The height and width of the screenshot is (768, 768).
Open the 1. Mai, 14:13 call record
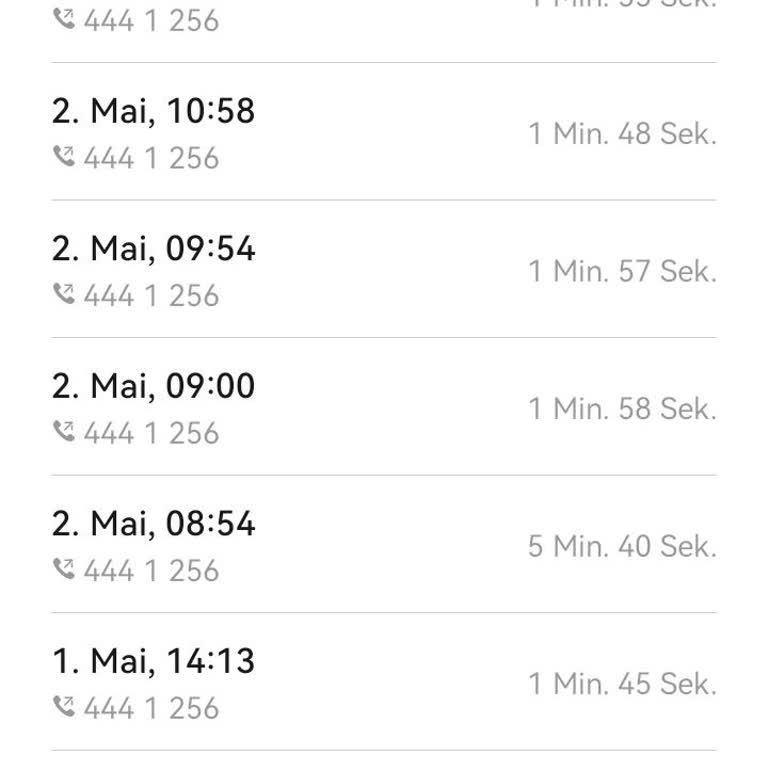(x=383, y=683)
